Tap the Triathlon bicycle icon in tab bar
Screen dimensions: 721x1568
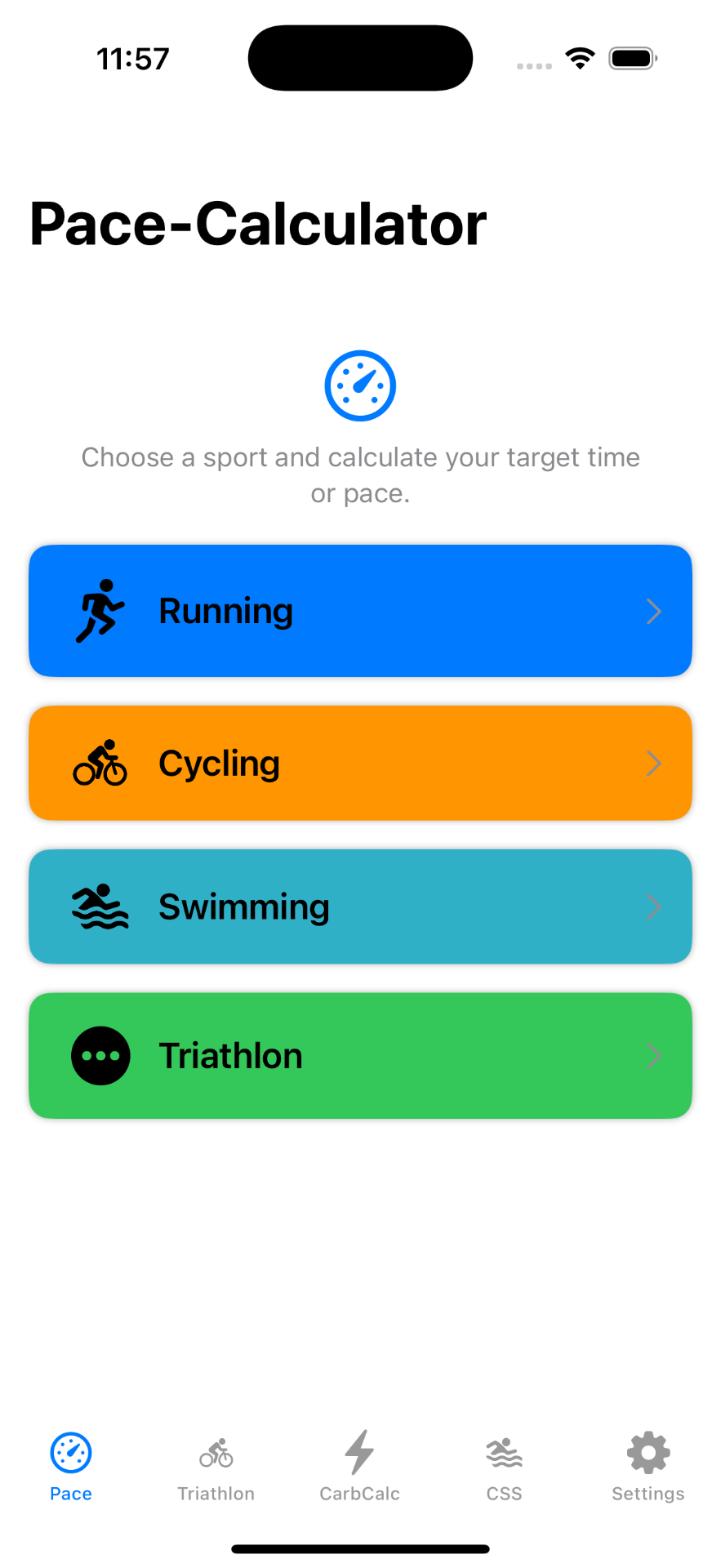click(216, 1453)
